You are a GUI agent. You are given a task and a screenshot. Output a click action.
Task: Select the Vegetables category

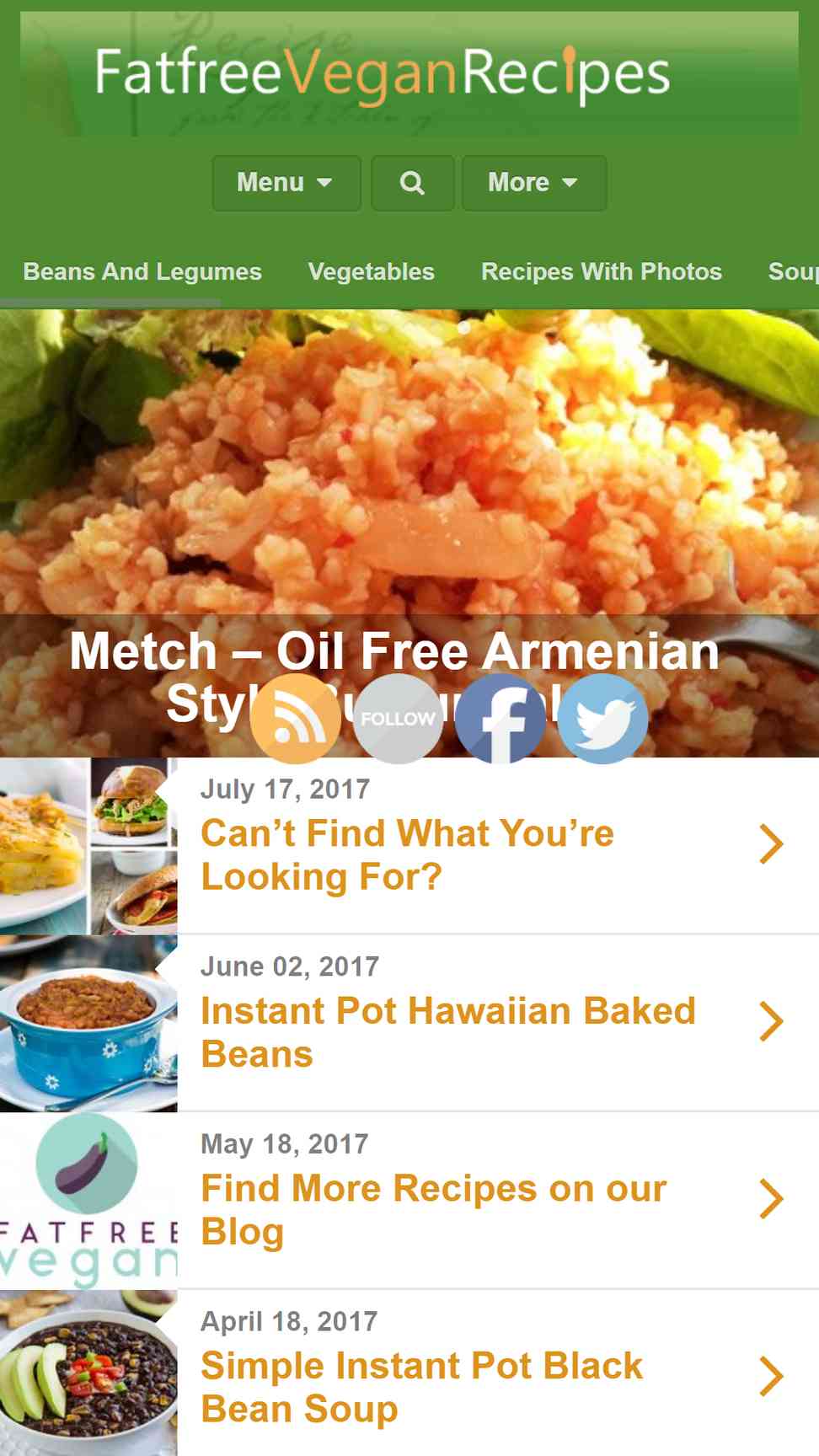(371, 271)
